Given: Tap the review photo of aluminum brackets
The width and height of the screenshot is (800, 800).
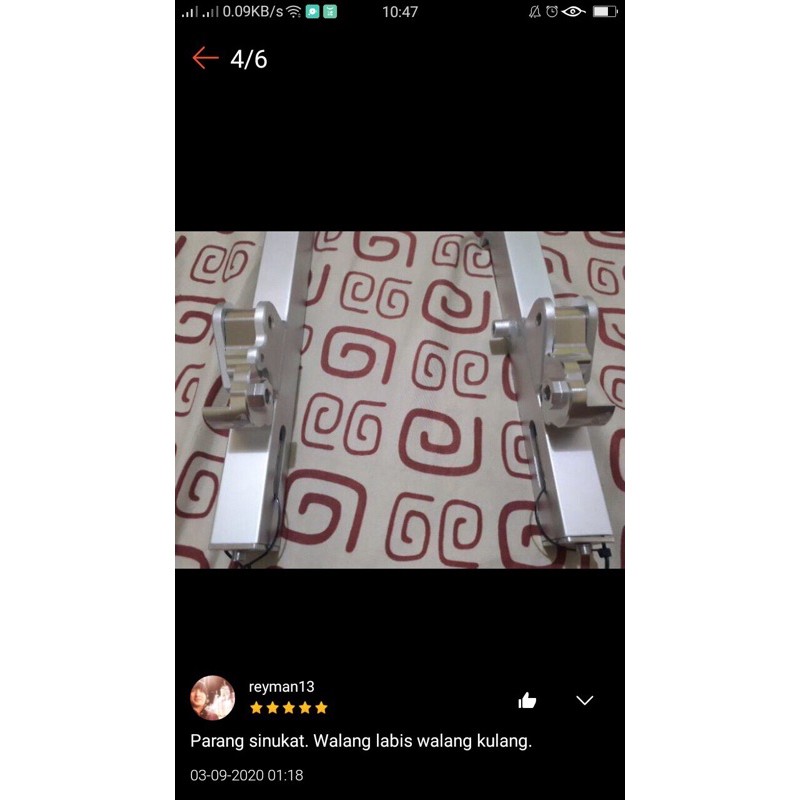Looking at the screenshot, I should click(400, 400).
